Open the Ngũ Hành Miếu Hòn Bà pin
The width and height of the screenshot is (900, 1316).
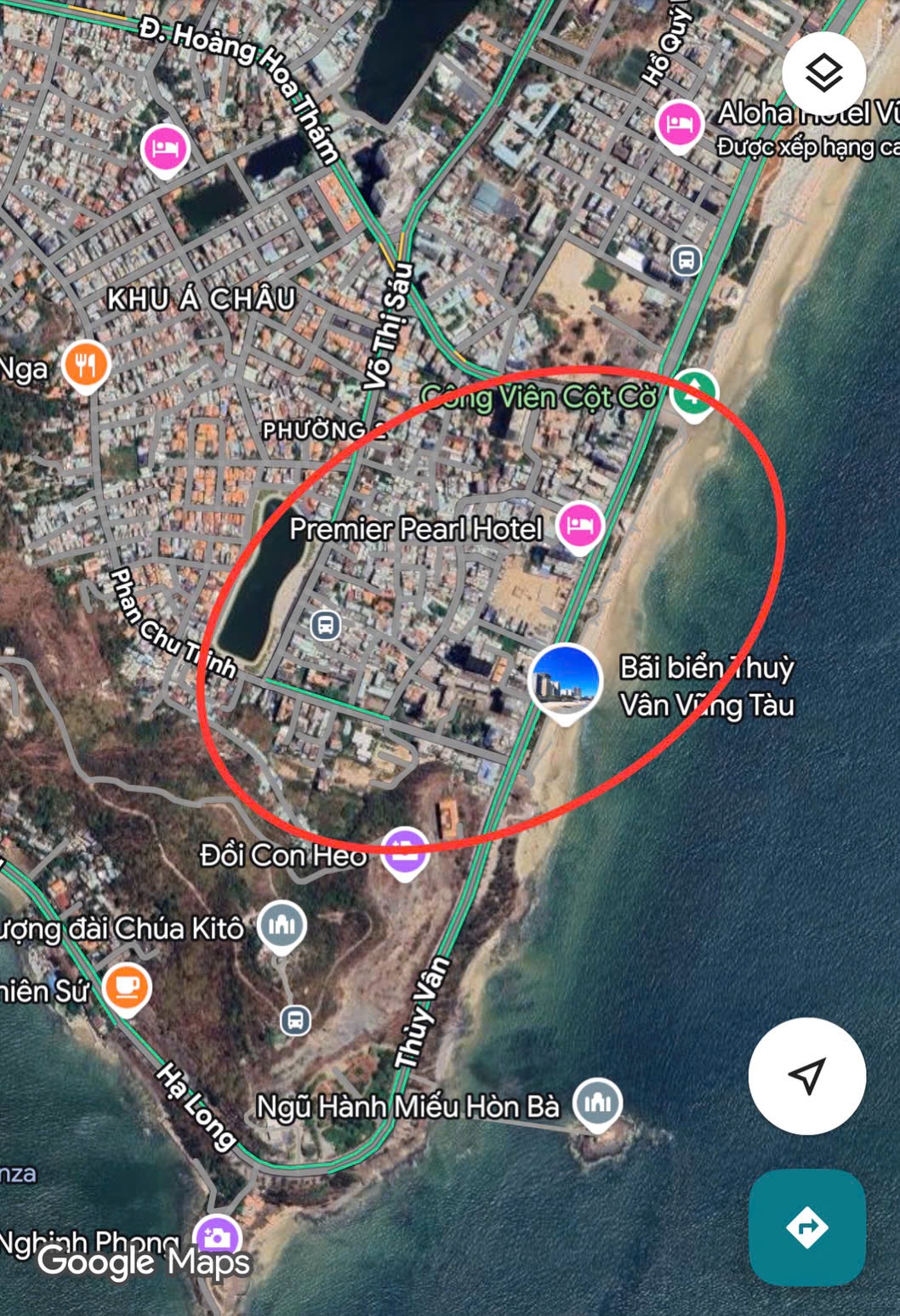coord(597,1102)
